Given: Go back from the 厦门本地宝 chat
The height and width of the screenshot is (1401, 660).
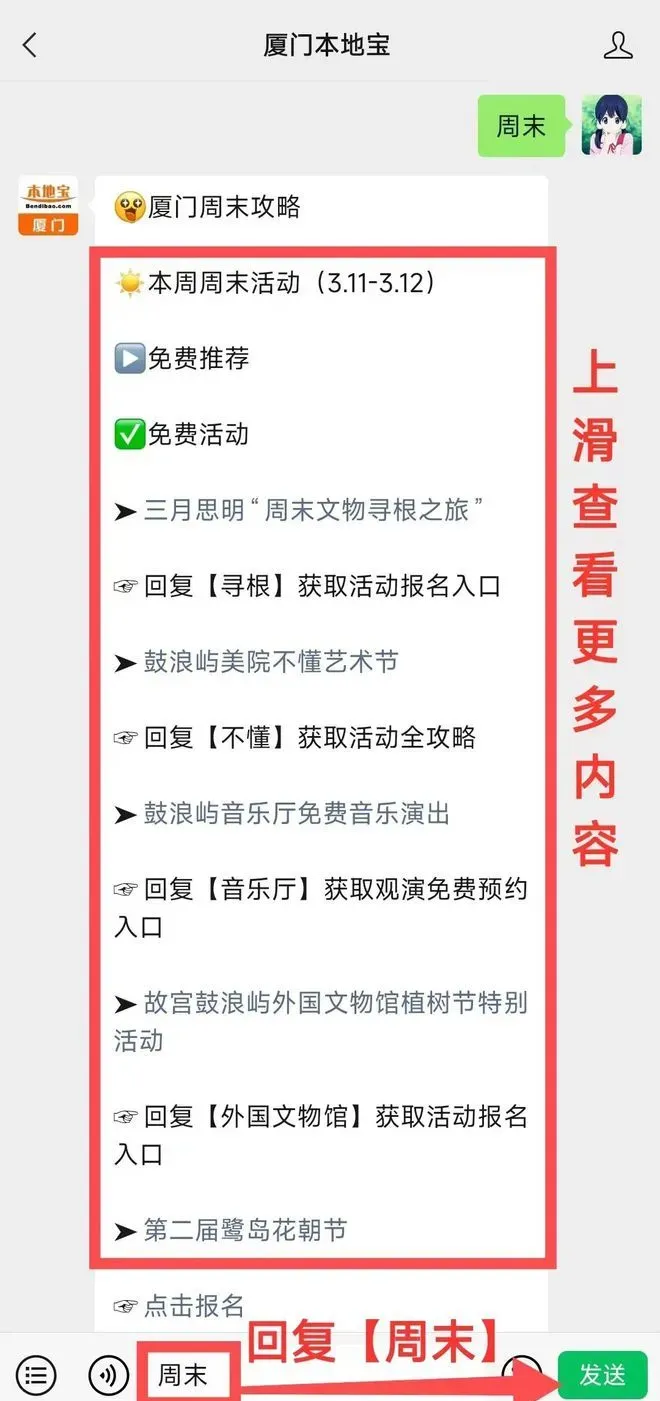Looking at the screenshot, I should click(30, 45).
